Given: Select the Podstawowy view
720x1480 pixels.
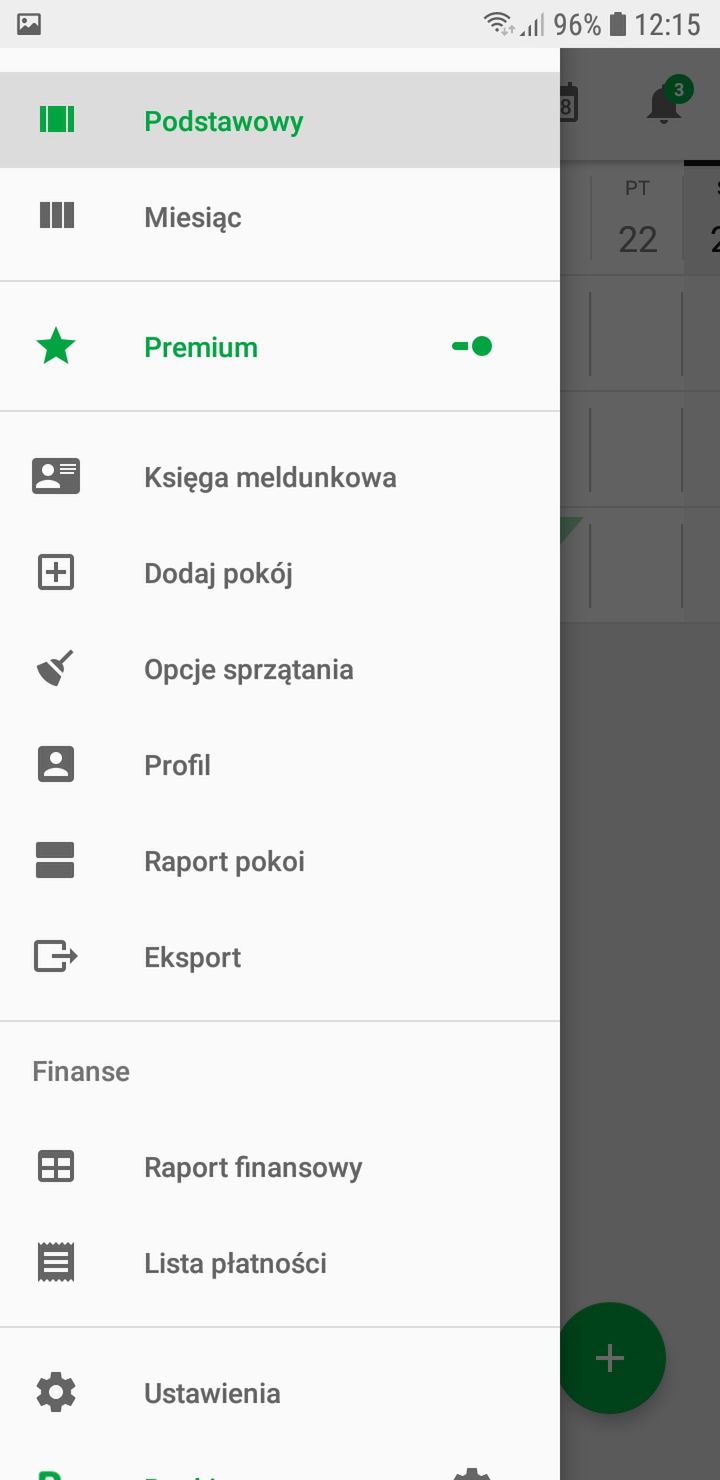Looking at the screenshot, I should pyautogui.click(x=280, y=120).
